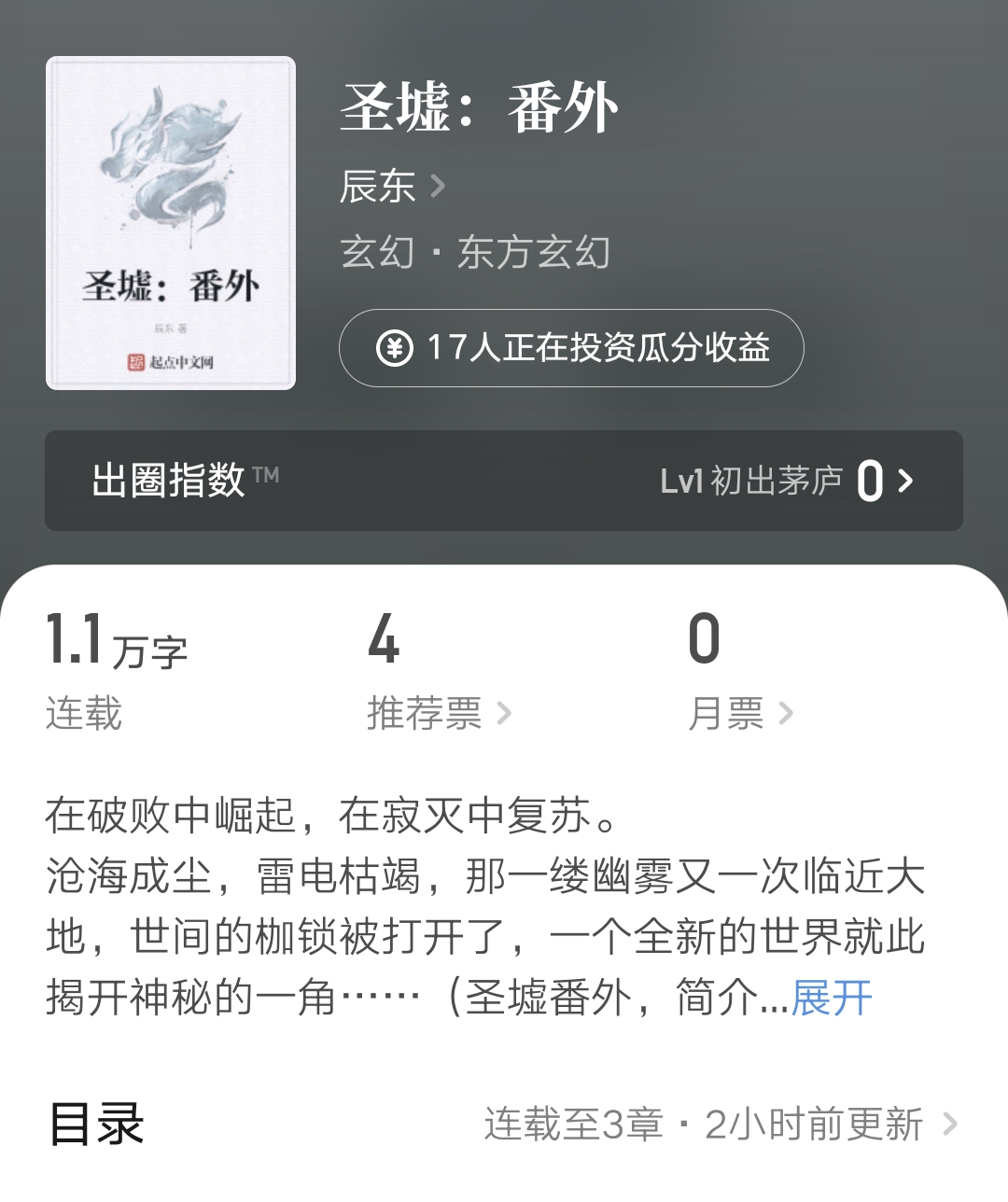Click the 17人正在投资瓜分收益 button
The height and width of the screenshot is (1202, 1008).
tap(573, 348)
